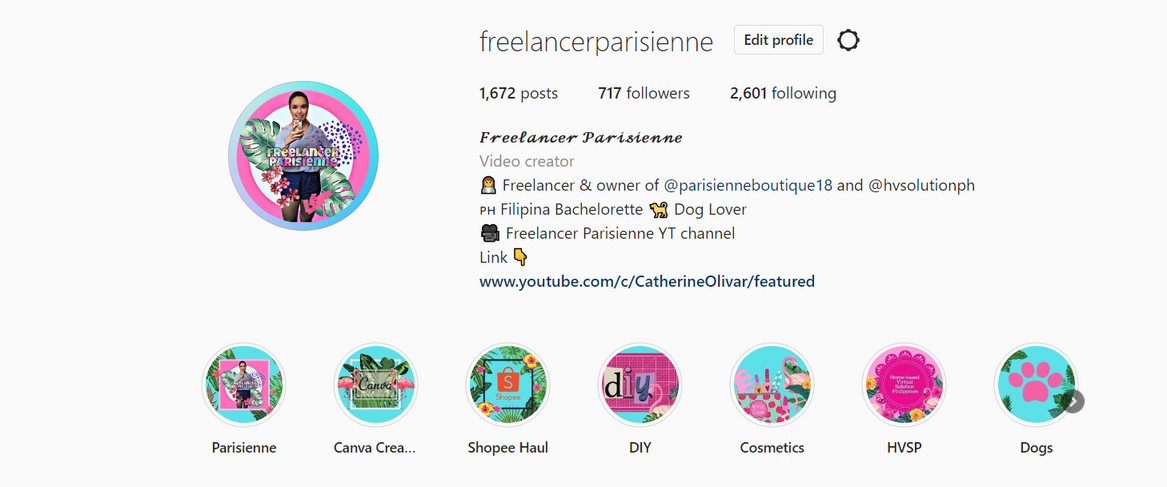
Task: Open the HVSP story highlight
Action: click(x=904, y=385)
